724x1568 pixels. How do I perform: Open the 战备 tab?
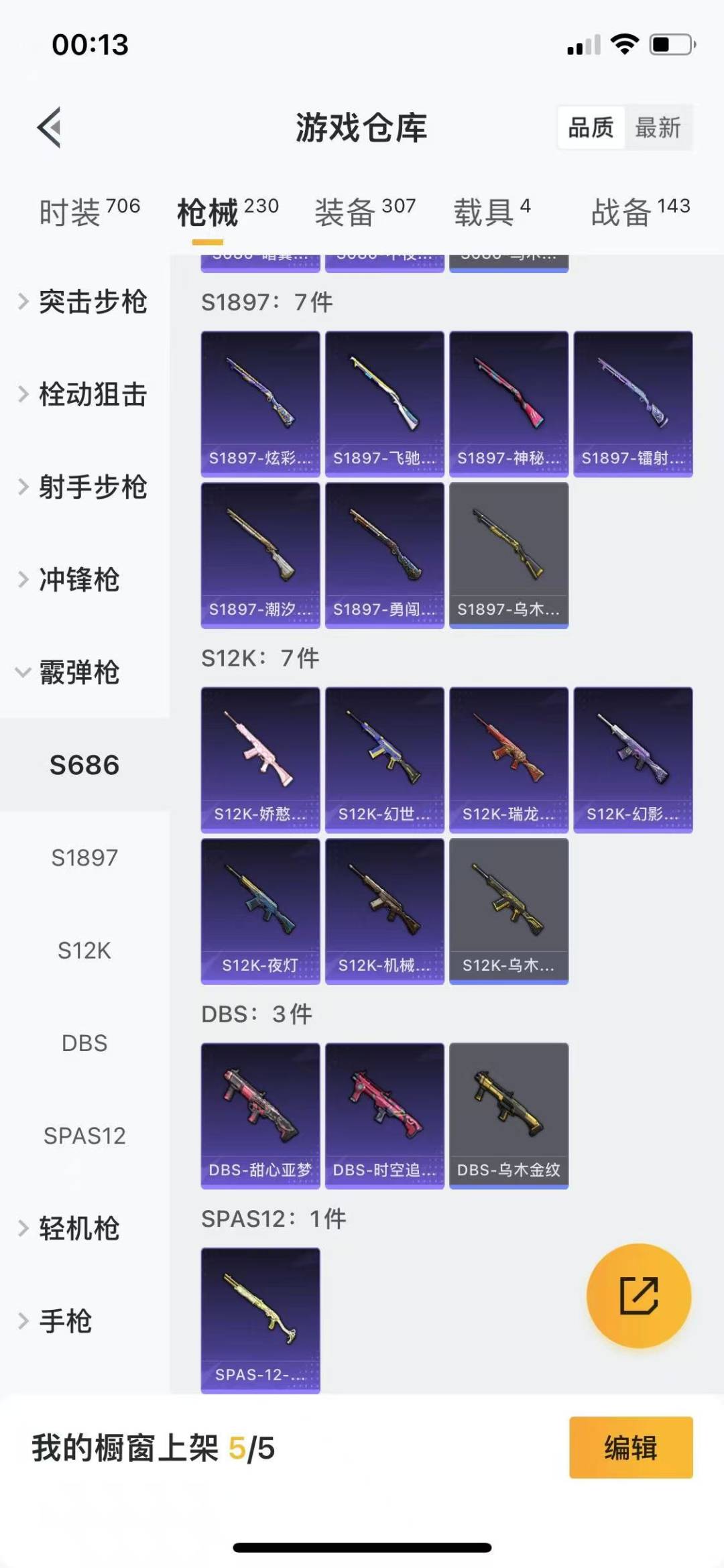[640, 212]
